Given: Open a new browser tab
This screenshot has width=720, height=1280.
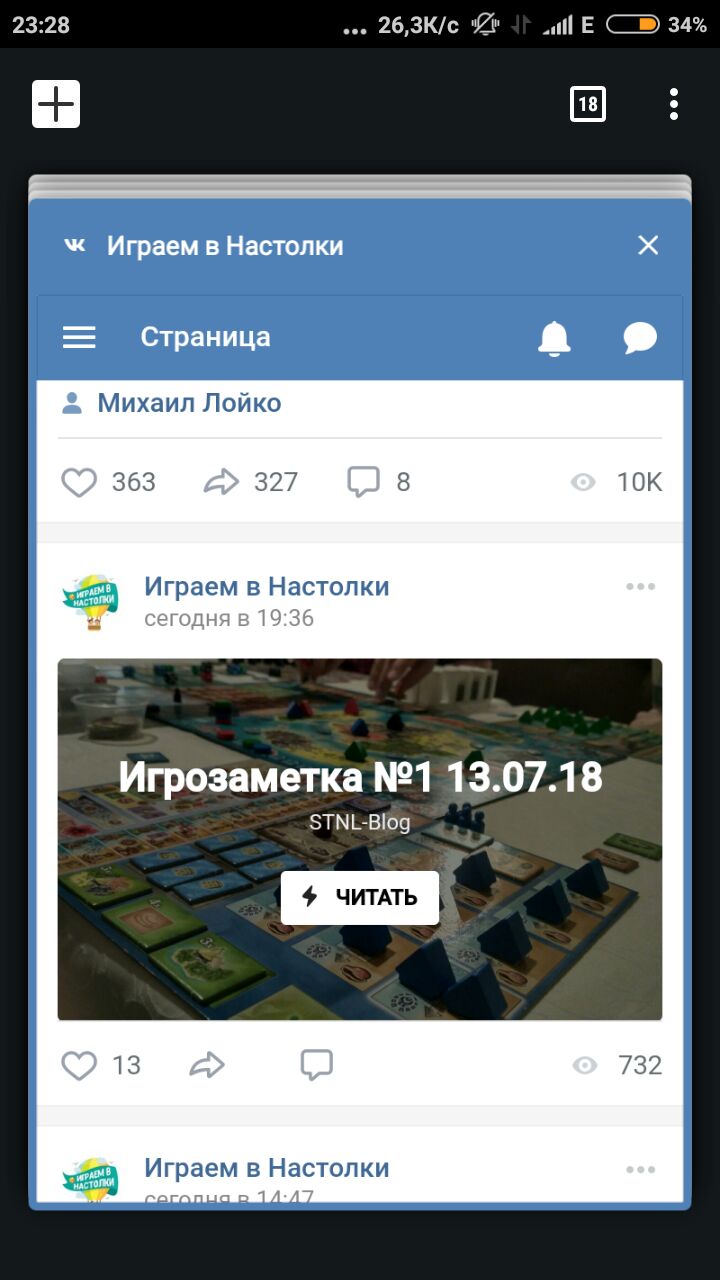Looking at the screenshot, I should 56,104.
